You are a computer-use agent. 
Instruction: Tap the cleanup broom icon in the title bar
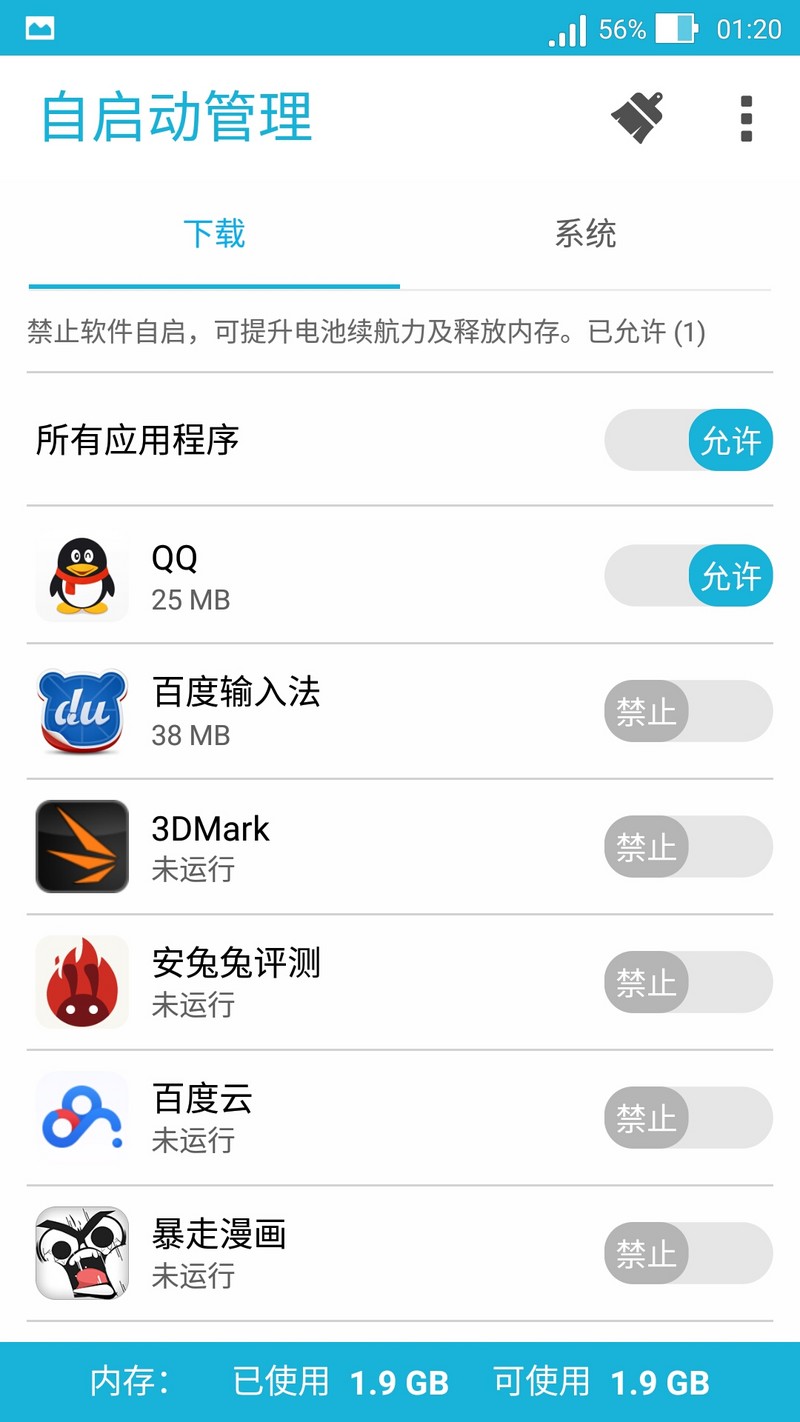pos(637,118)
